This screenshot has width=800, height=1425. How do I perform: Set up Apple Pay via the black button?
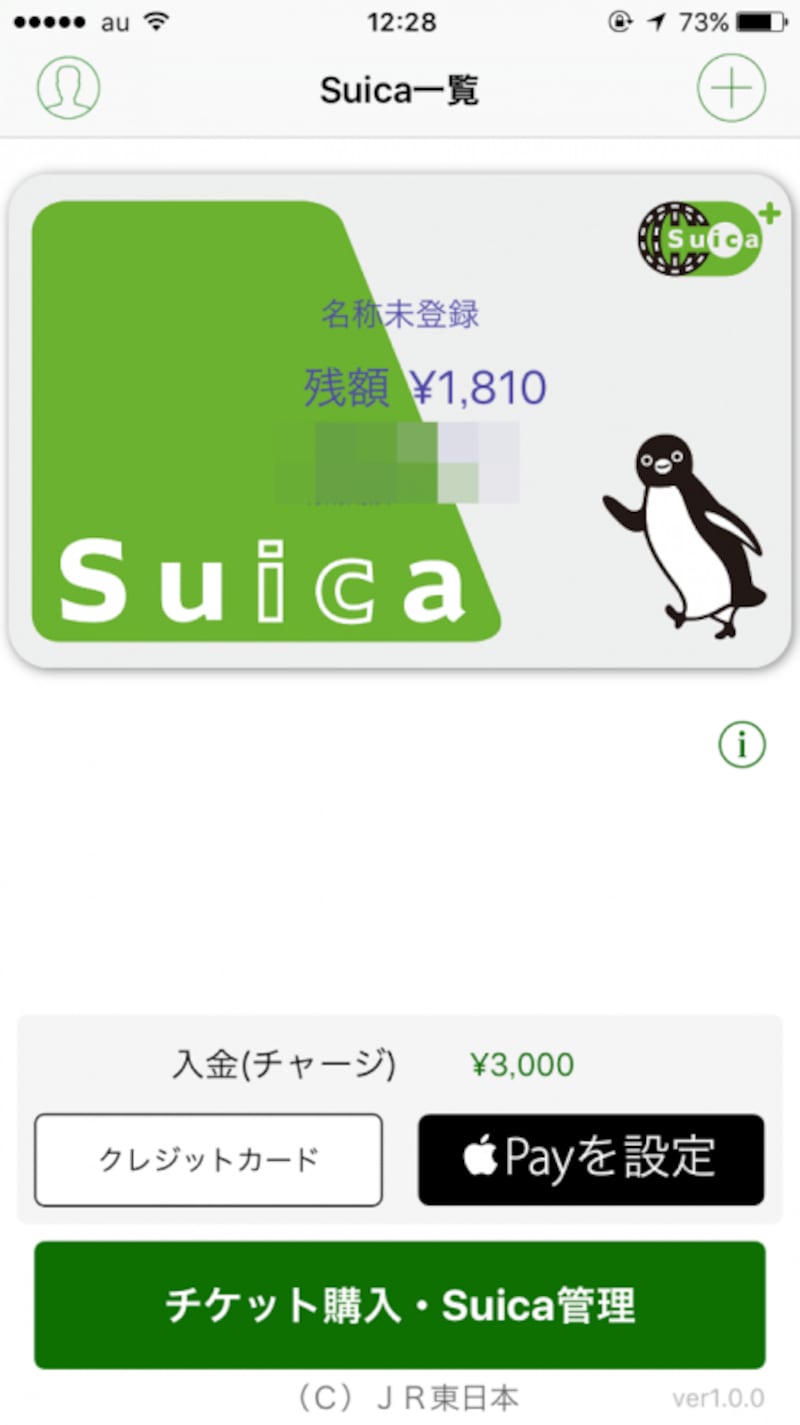[590, 1158]
